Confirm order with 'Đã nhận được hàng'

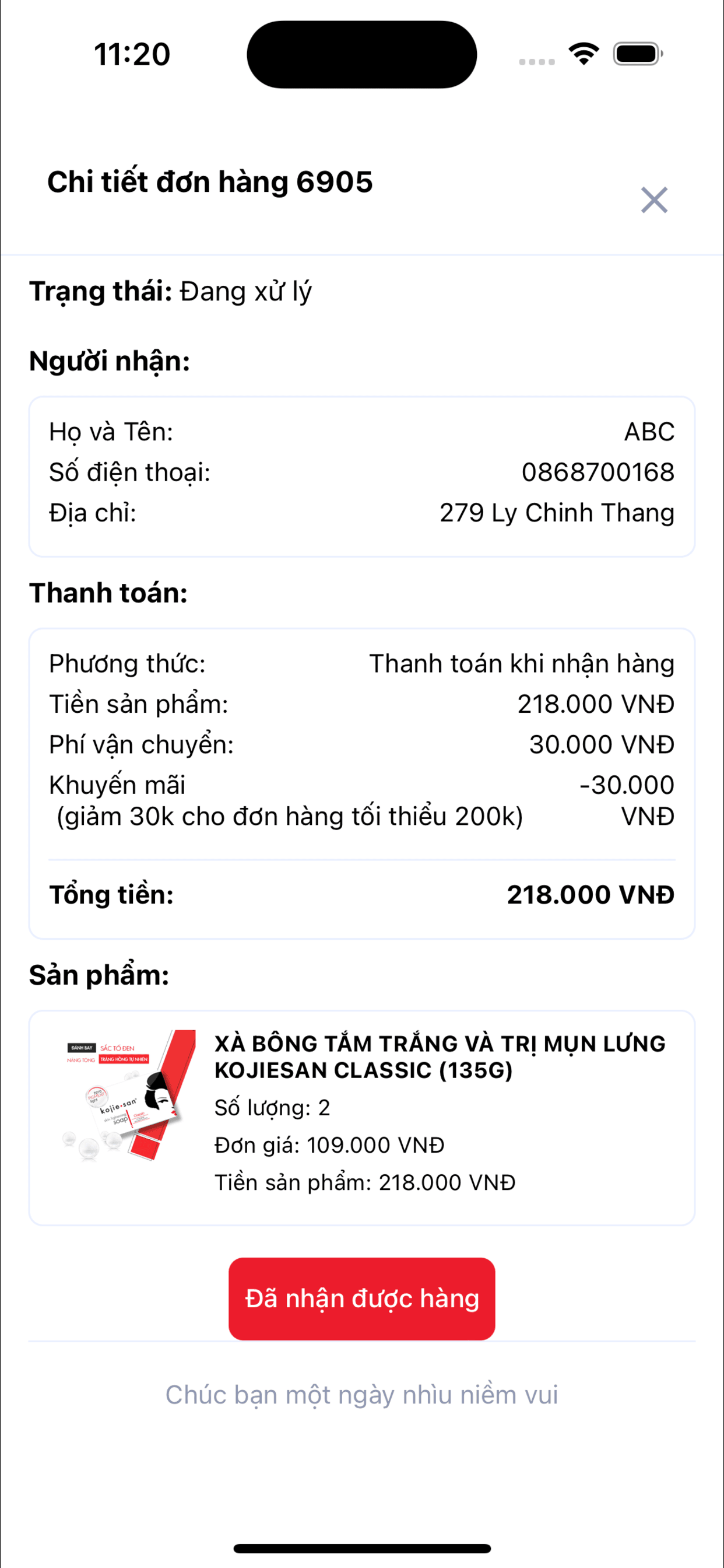click(x=361, y=1298)
